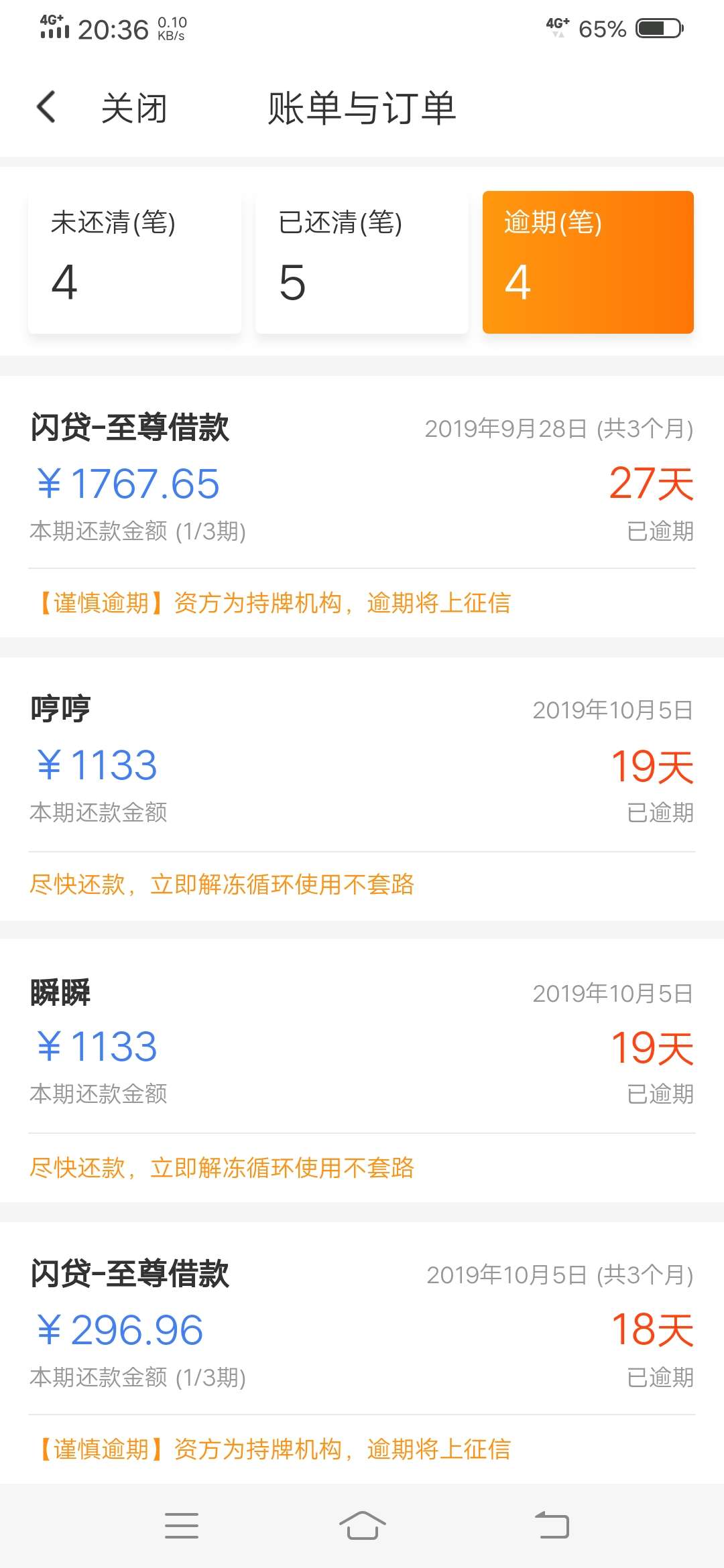Switch to the 已还清(笔) tab
This screenshot has height=1568, width=724.
[362, 262]
